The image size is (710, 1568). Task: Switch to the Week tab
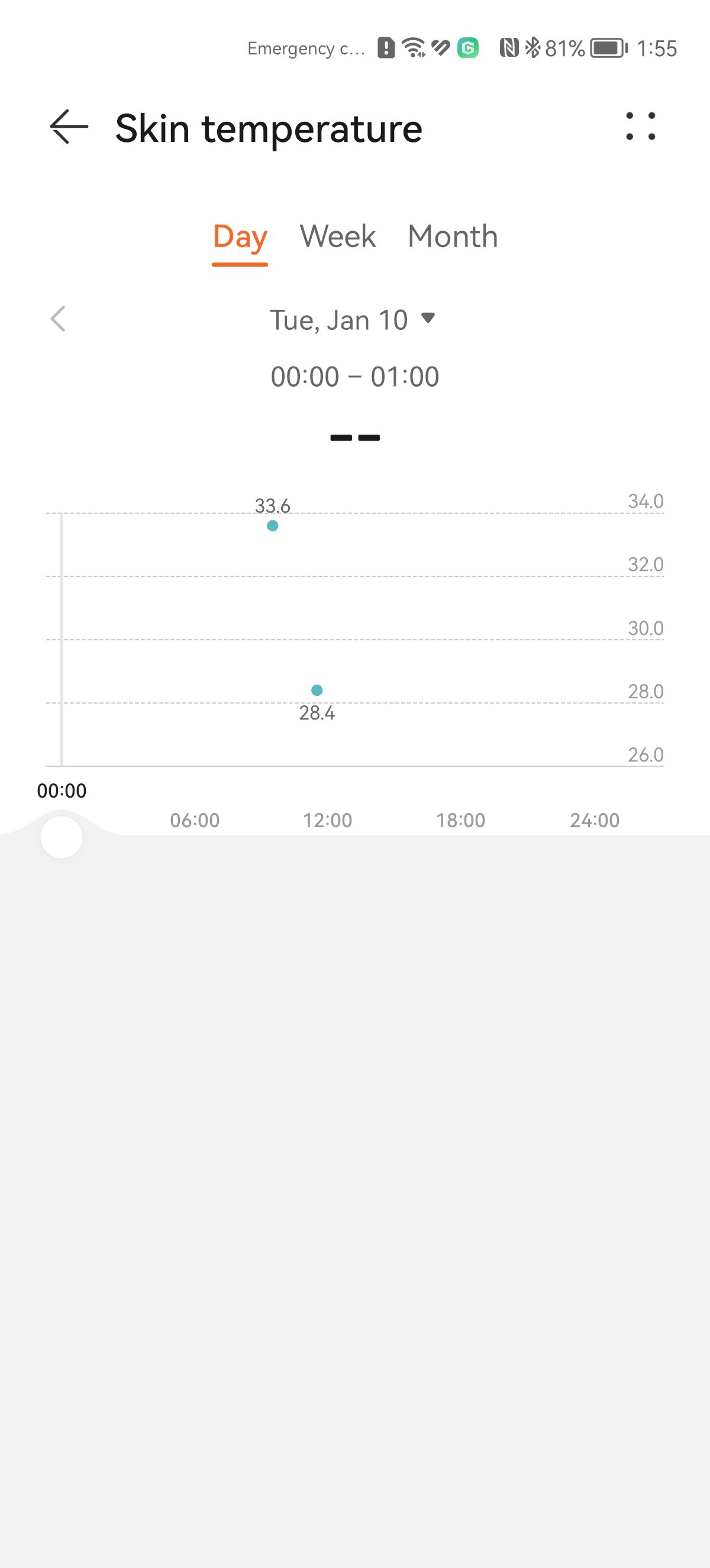[337, 236]
